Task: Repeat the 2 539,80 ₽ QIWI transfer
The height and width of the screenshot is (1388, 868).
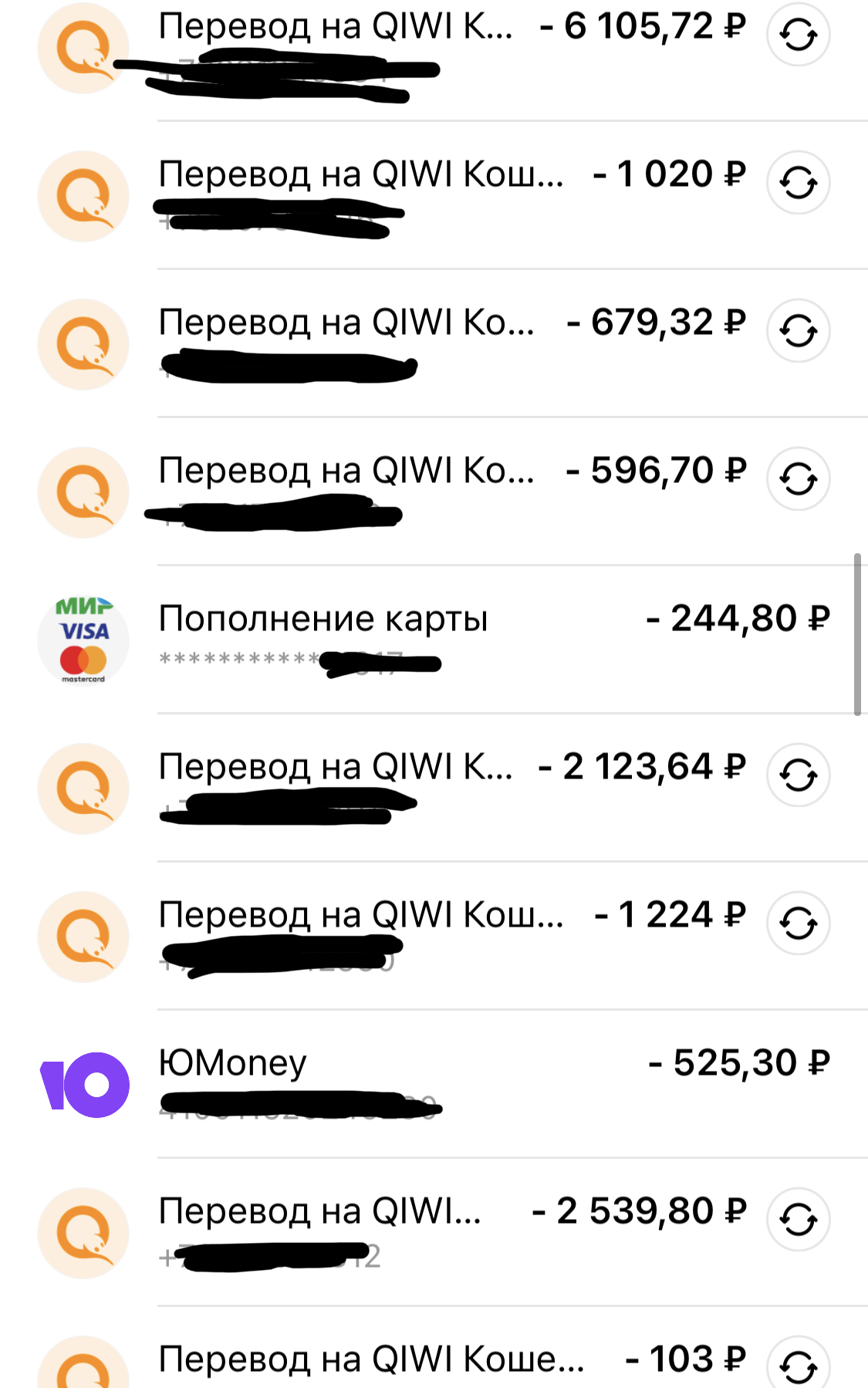Action: pyautogui.click(x=798, y=1220)
